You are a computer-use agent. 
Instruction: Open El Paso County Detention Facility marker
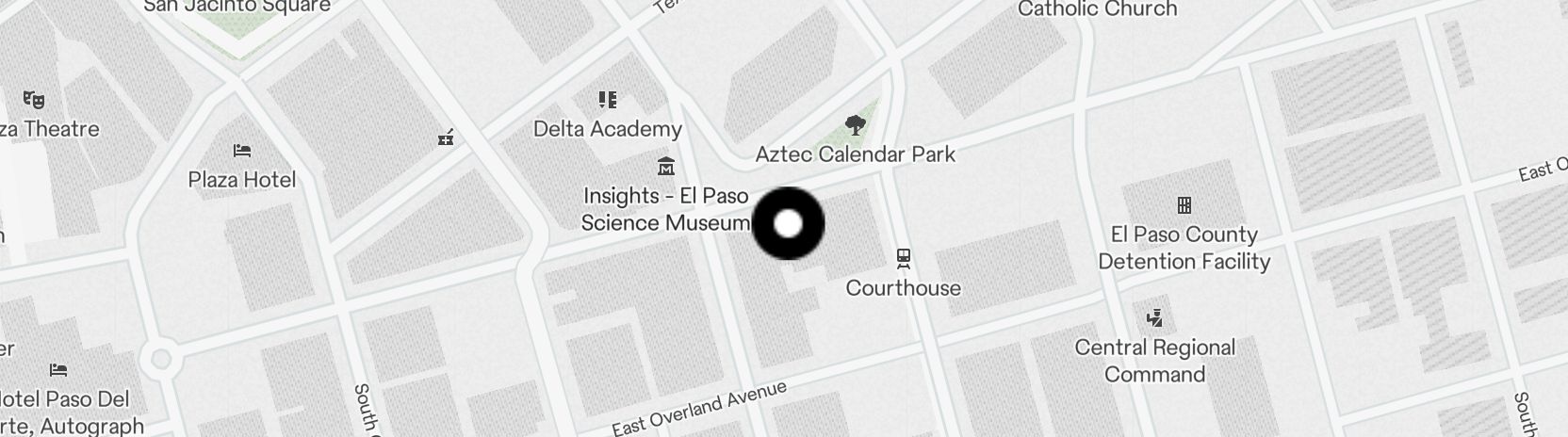click(1184, 205)
